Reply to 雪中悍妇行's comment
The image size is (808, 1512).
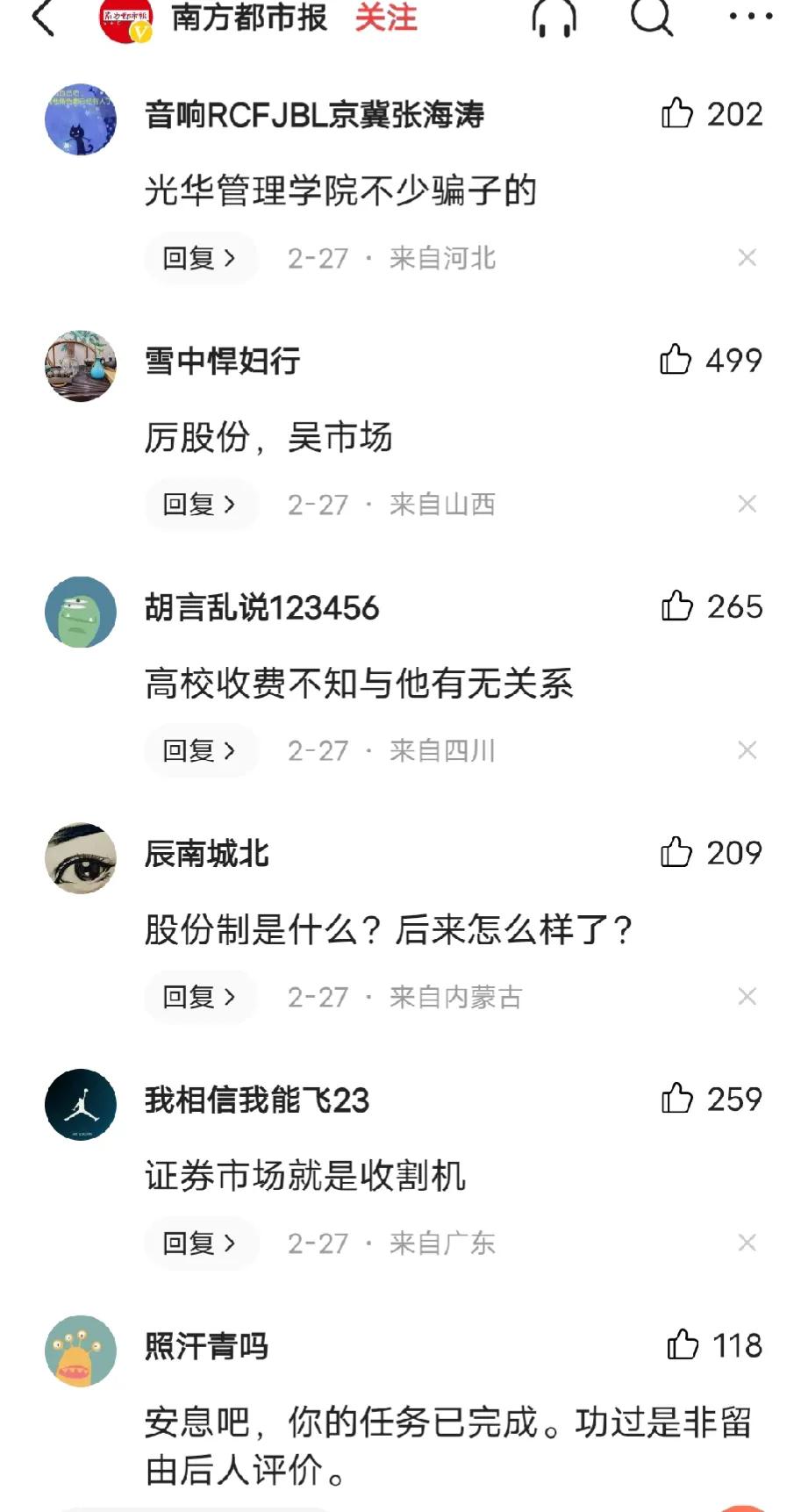point(200,505)
